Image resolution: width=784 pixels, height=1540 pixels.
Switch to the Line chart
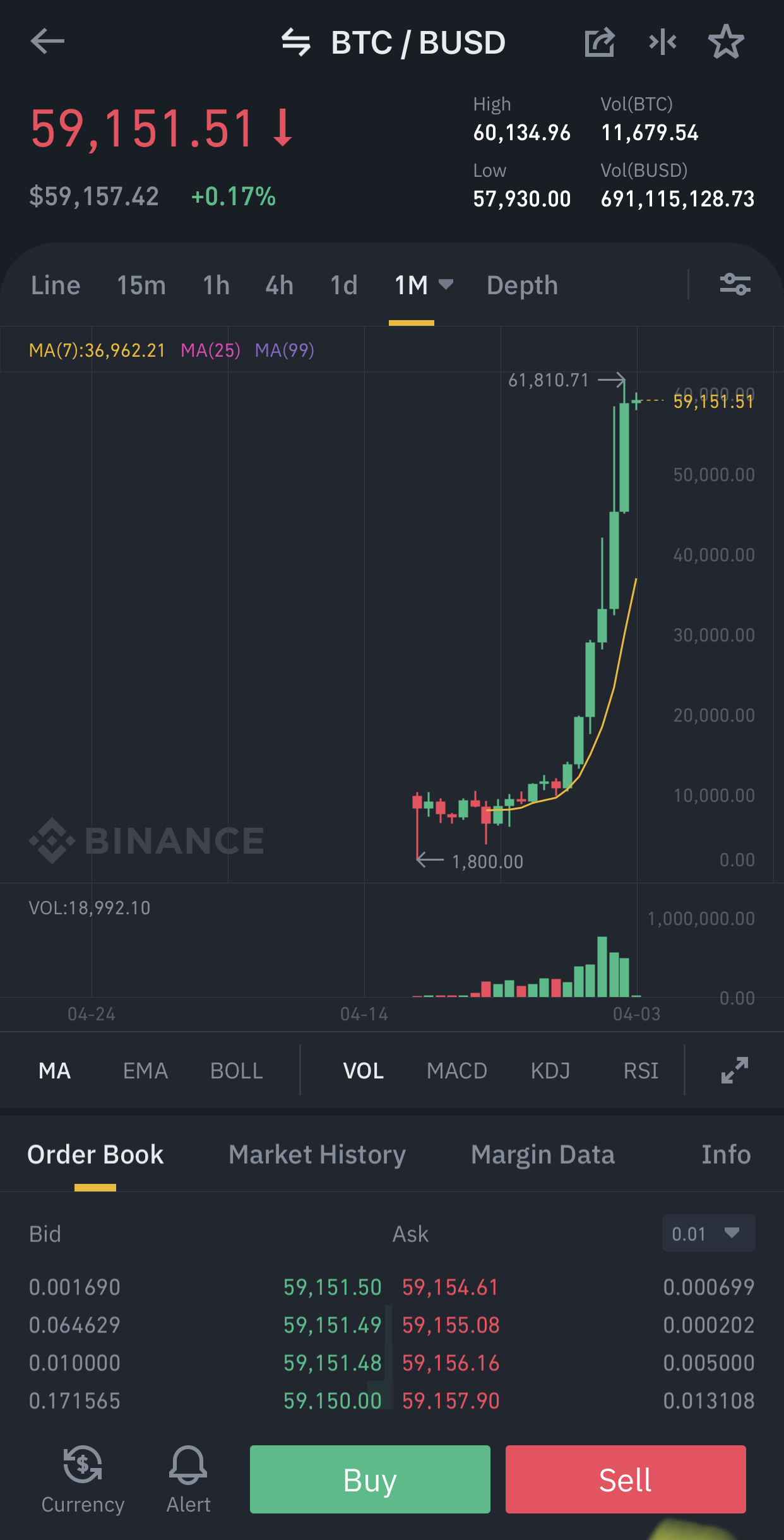coord(56,285)
